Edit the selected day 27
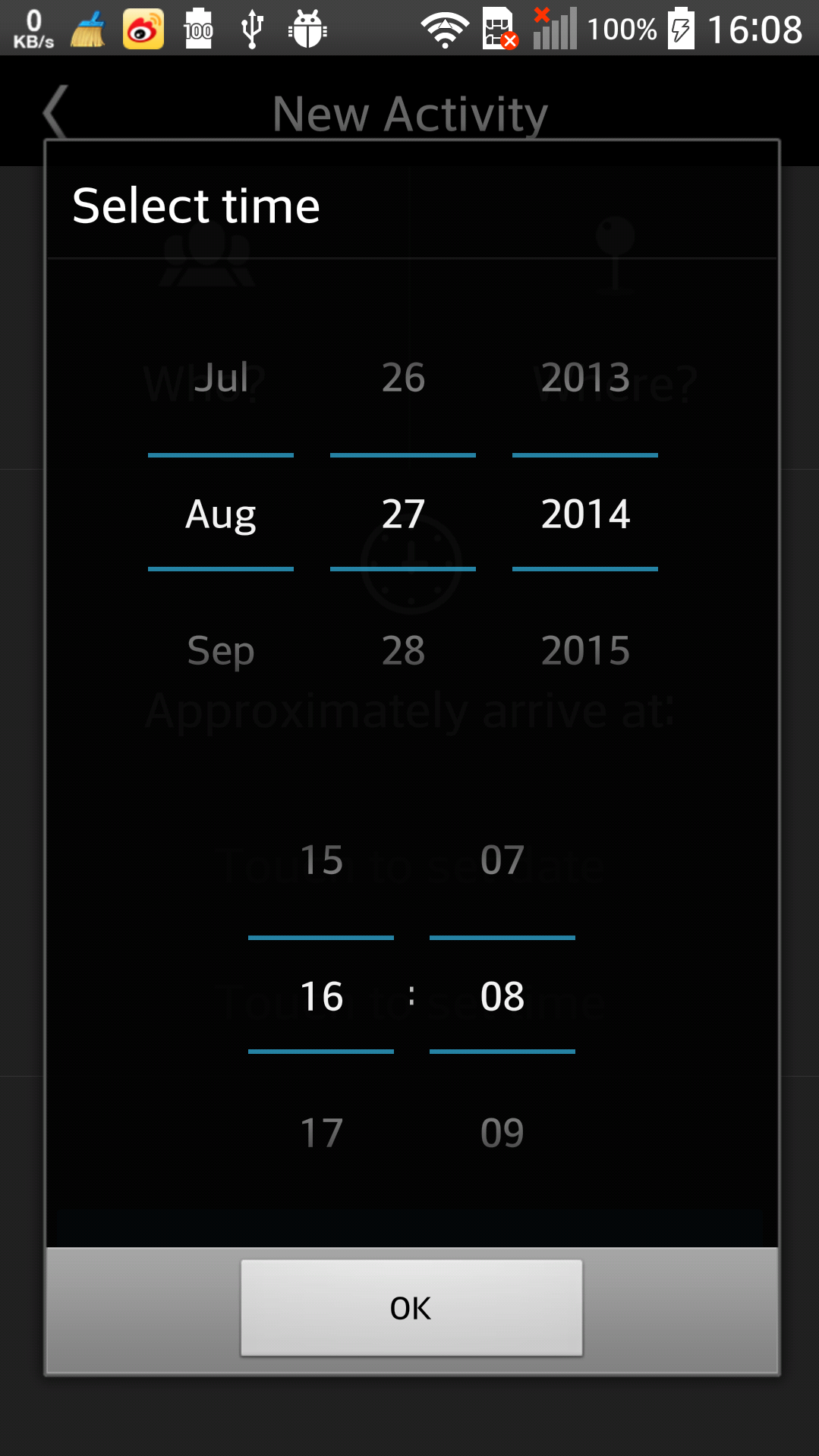 403,514
